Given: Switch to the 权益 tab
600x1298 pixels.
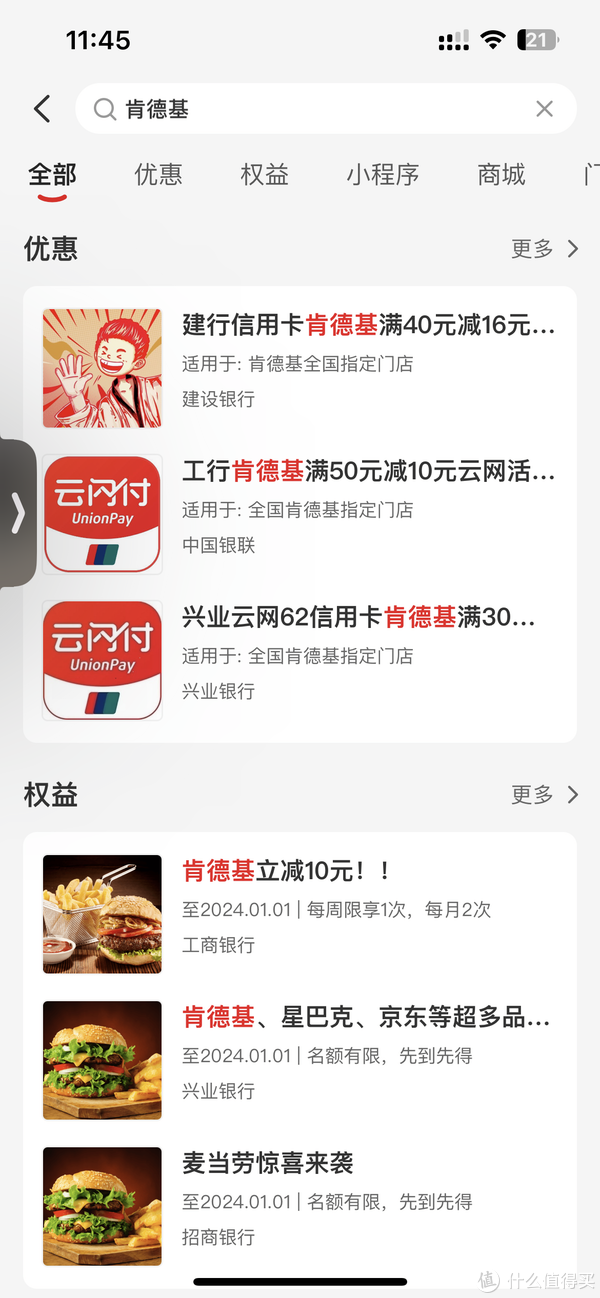Looking at the screenshot, I should pos(264,175).
